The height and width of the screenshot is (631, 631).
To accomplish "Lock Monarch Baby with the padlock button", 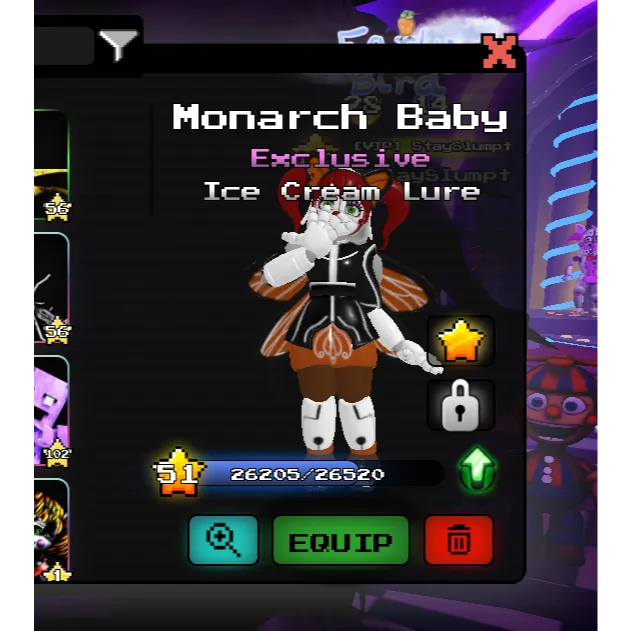I will pyautogui.click(x=460, y=405).
